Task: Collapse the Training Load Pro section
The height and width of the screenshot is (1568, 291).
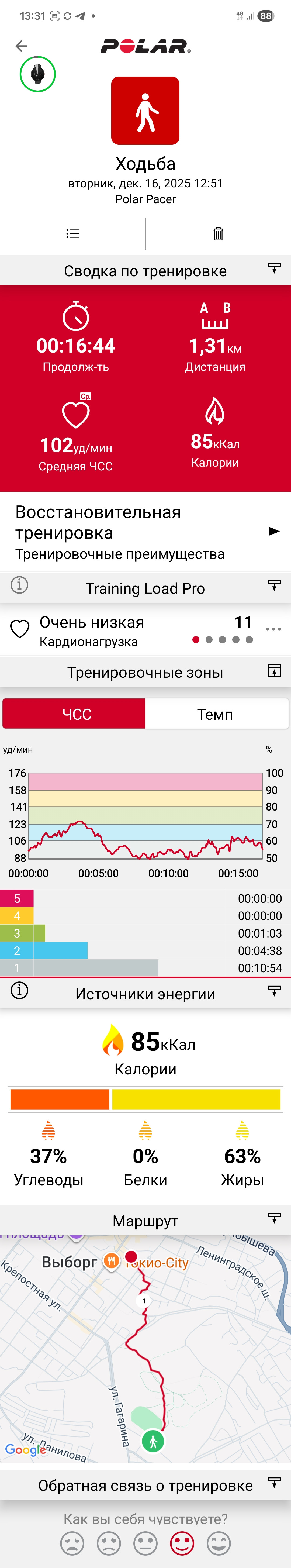Action: tap(275, 585)
